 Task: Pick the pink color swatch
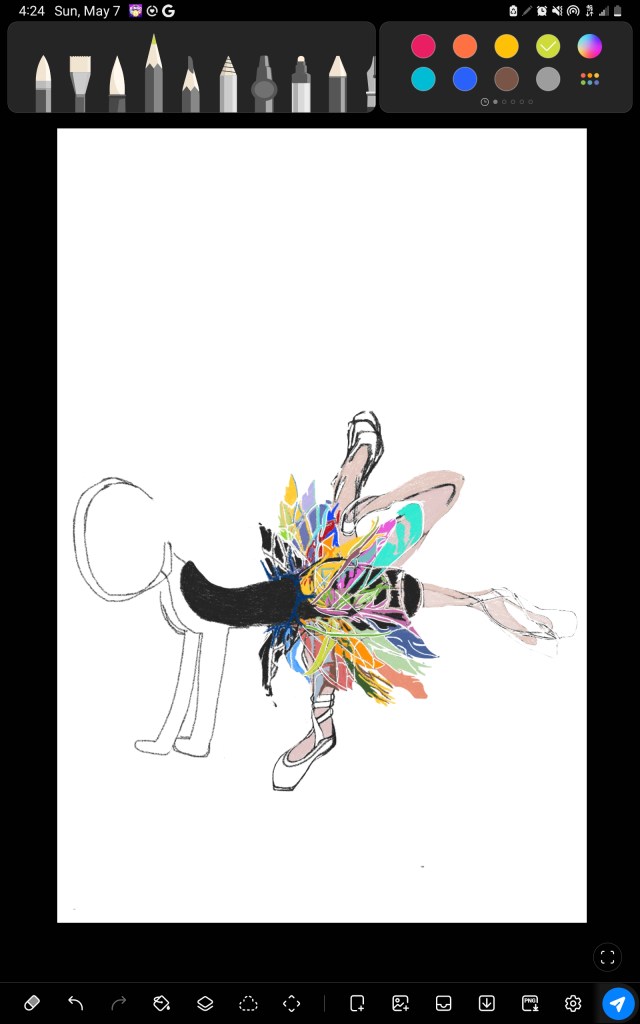(423, 46)
